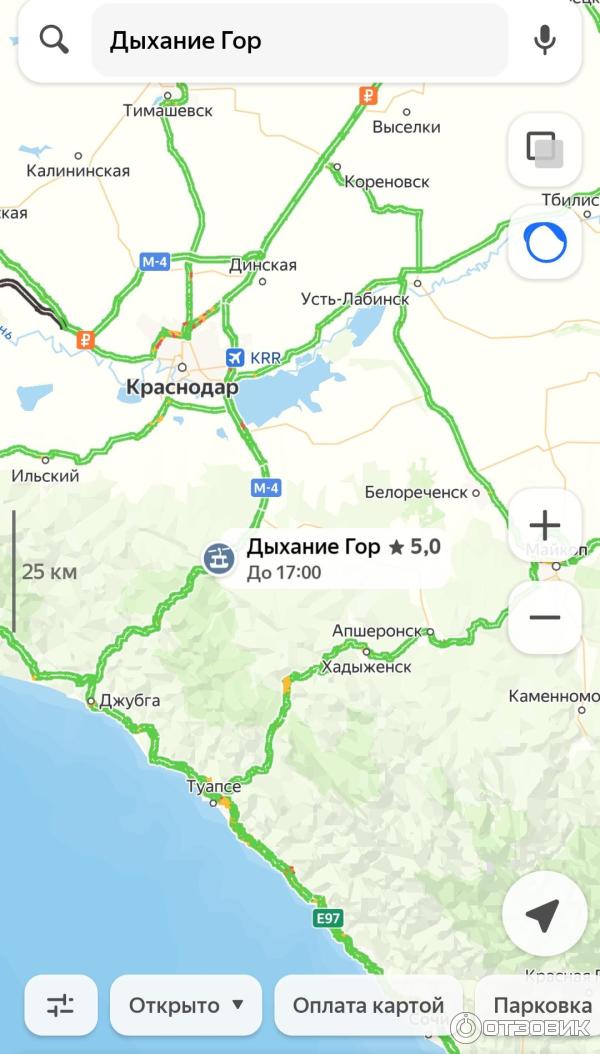Select the Оплата картой filter chip

click(368, 1005)
